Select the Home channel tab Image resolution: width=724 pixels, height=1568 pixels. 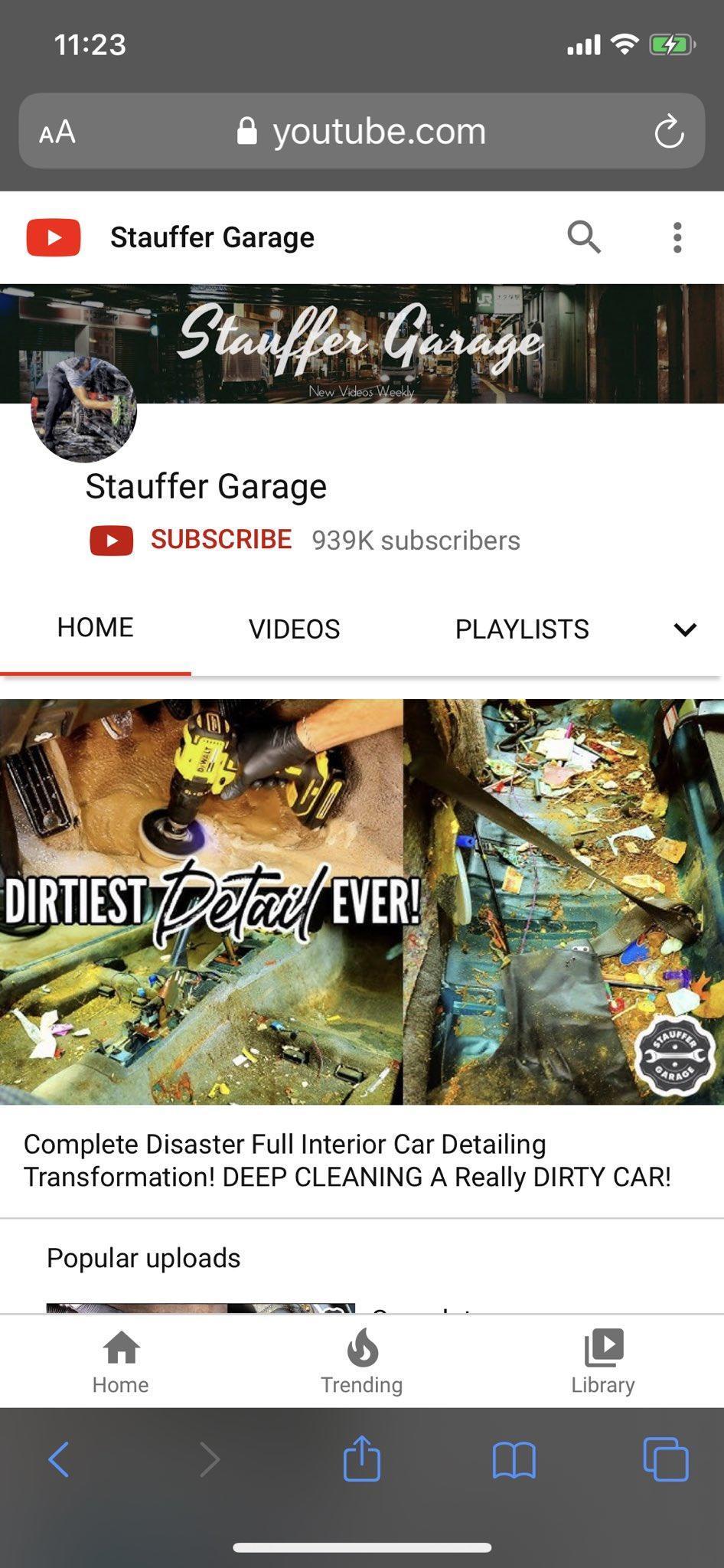point(95,628)
